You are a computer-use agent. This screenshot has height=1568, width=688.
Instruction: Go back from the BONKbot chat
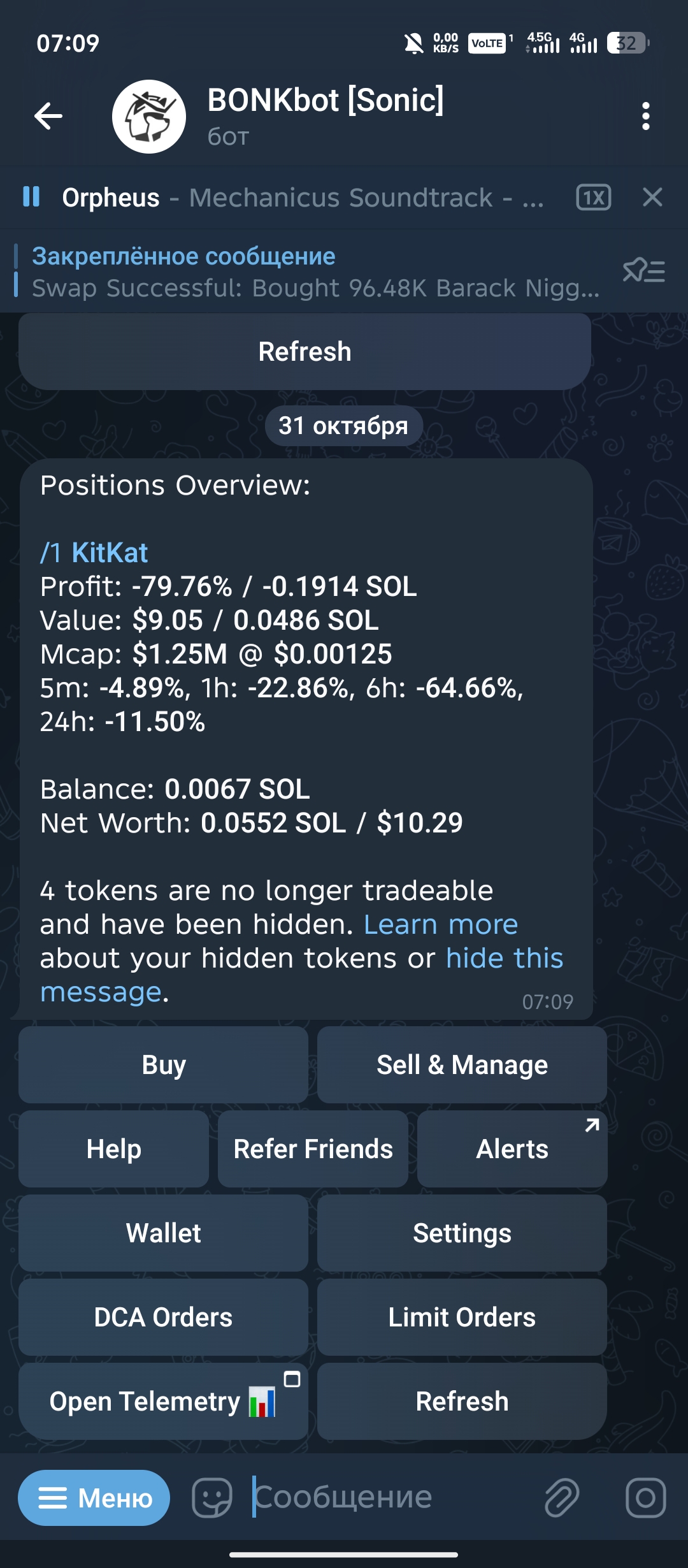[x=48, y=116]
